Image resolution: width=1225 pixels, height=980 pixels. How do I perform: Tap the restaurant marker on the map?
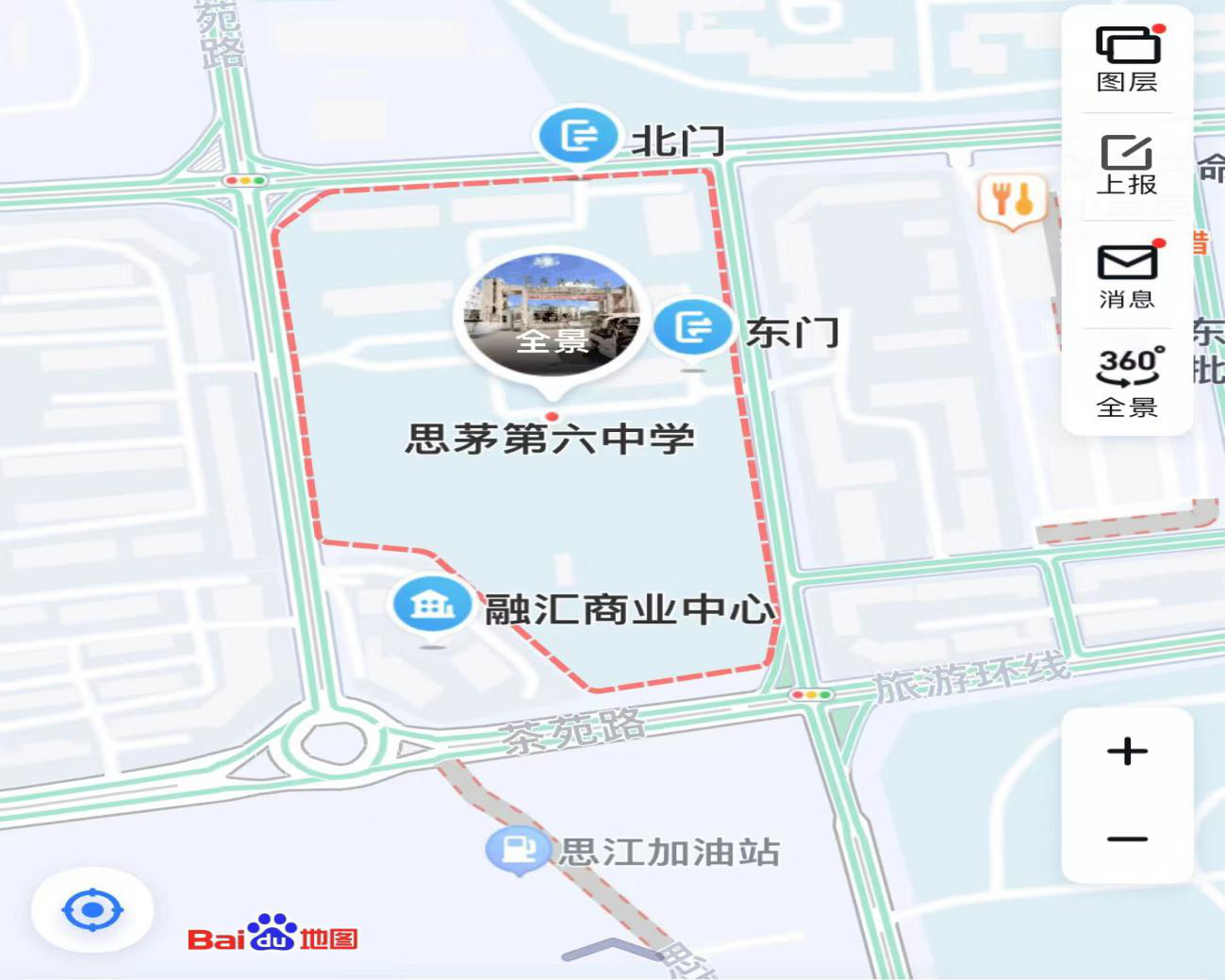[x=1013, y=199]
